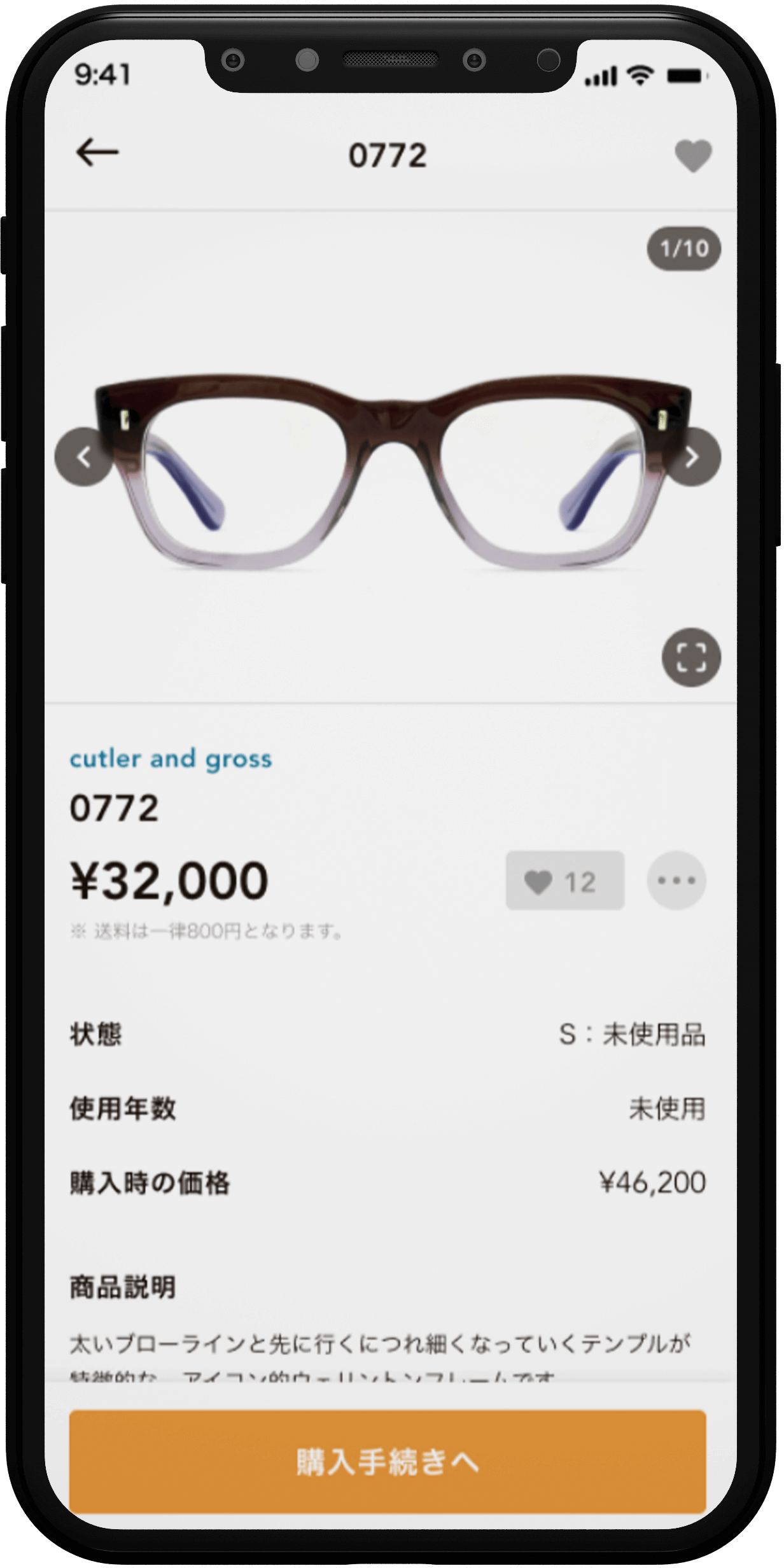Open the three-dot more options menu
784x1568 pixels.
(676, 881)
